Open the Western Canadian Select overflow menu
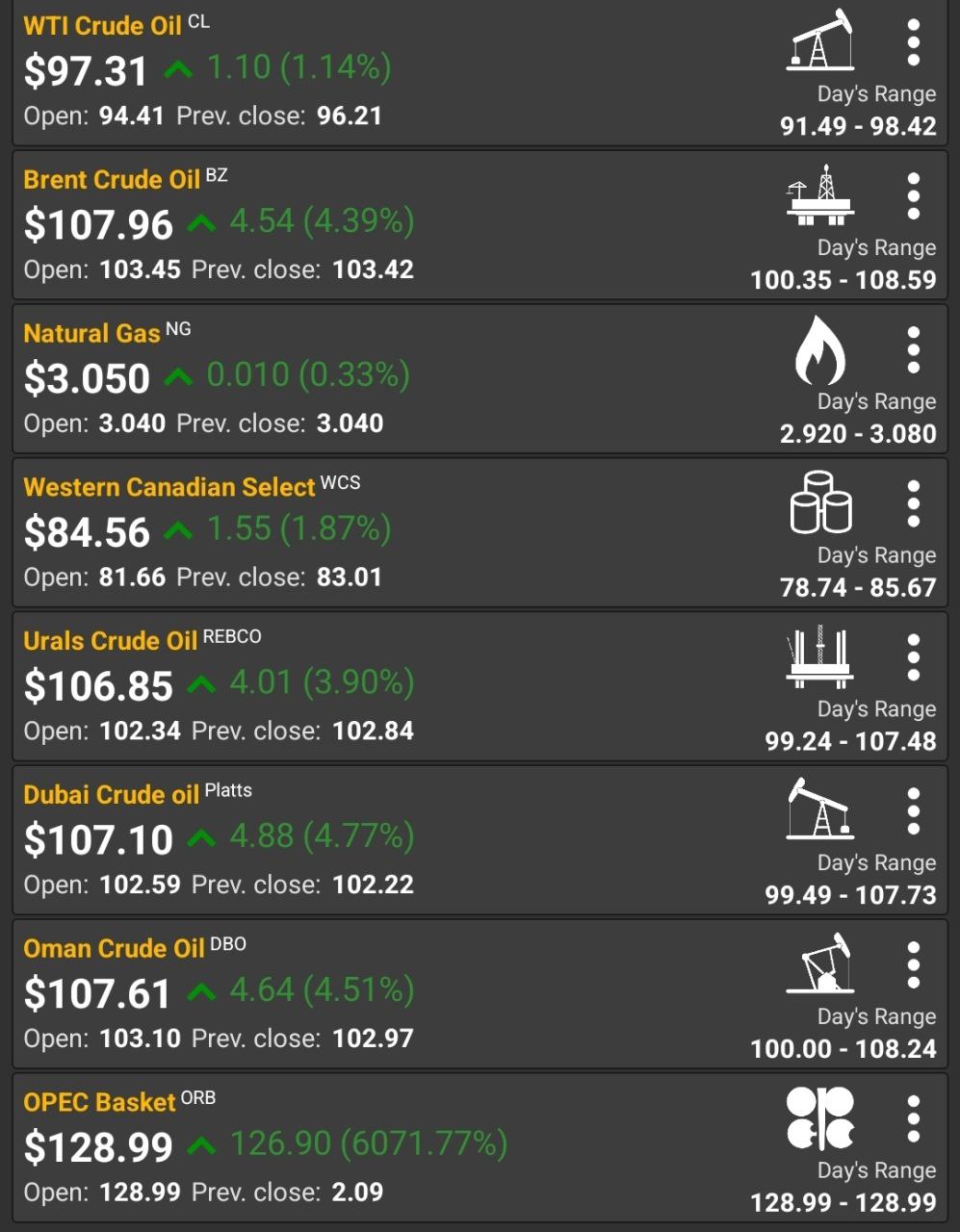960x1232 pixels. pyautogui.click(x=913, y=503)
